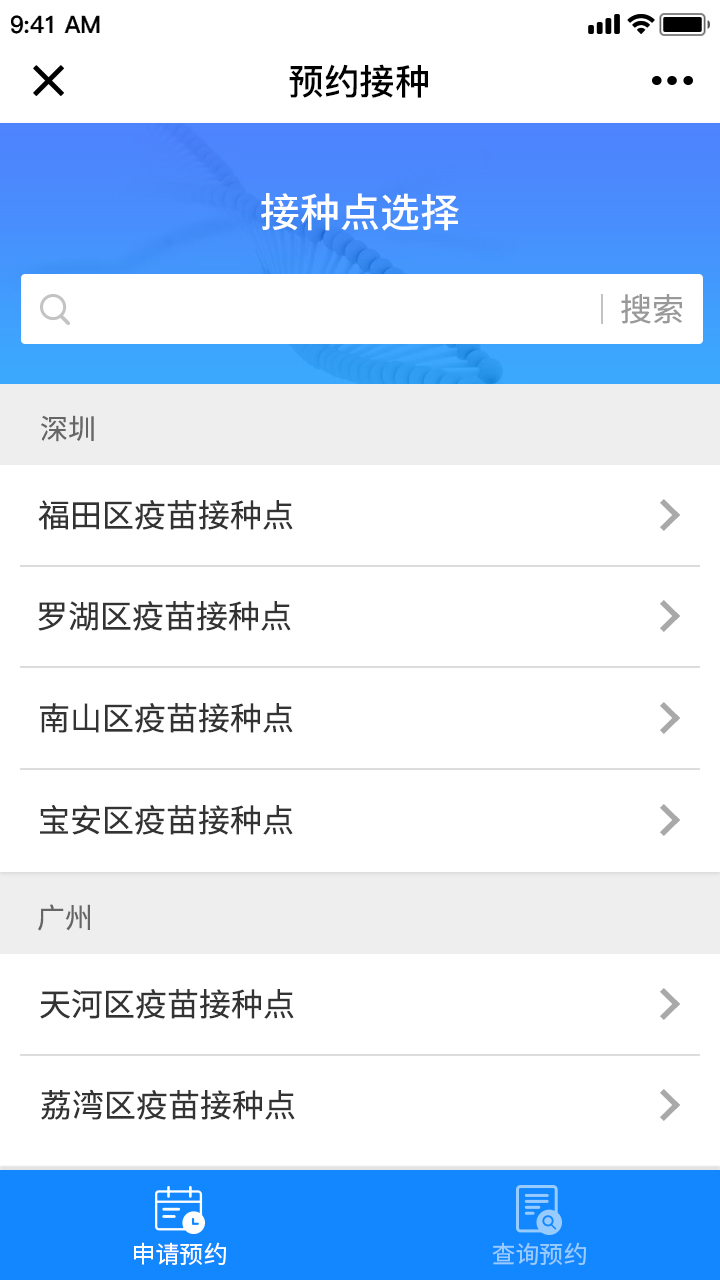Screen dimensions: 720x1280
Task: Close the 预约接种 page
Action: point(48,81)
